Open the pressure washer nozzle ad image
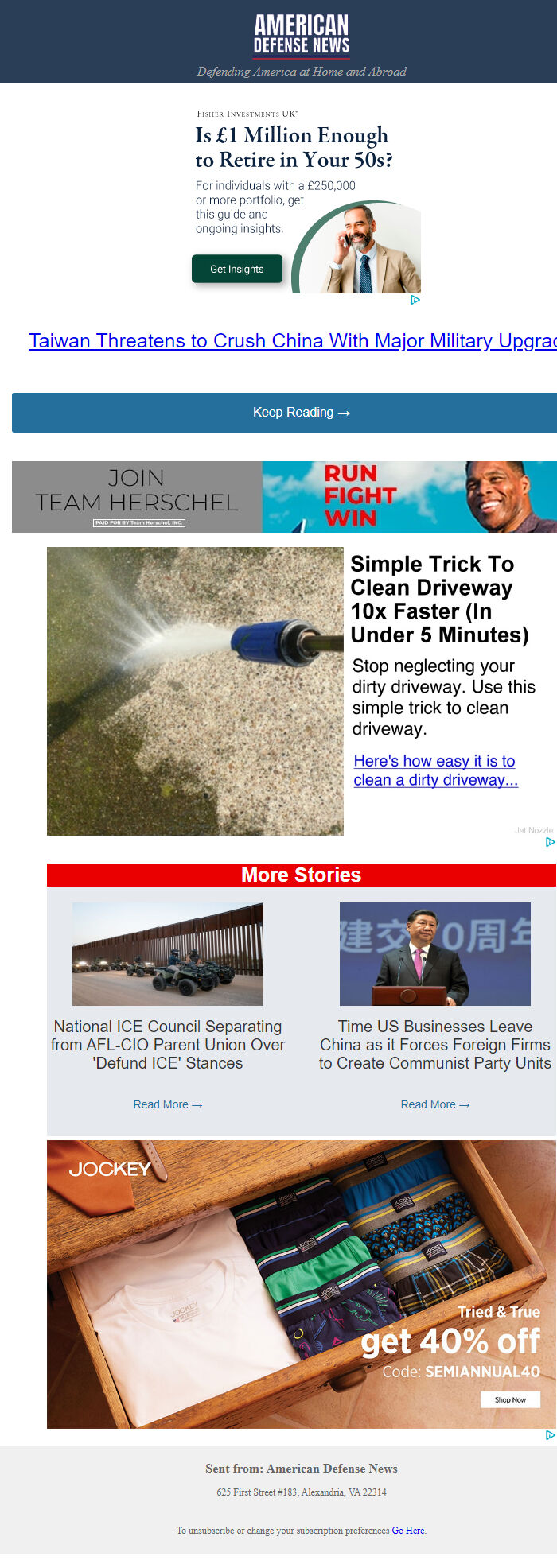Image resolution: width=557 pixels, height=1568 pixels. pos(195,691)
